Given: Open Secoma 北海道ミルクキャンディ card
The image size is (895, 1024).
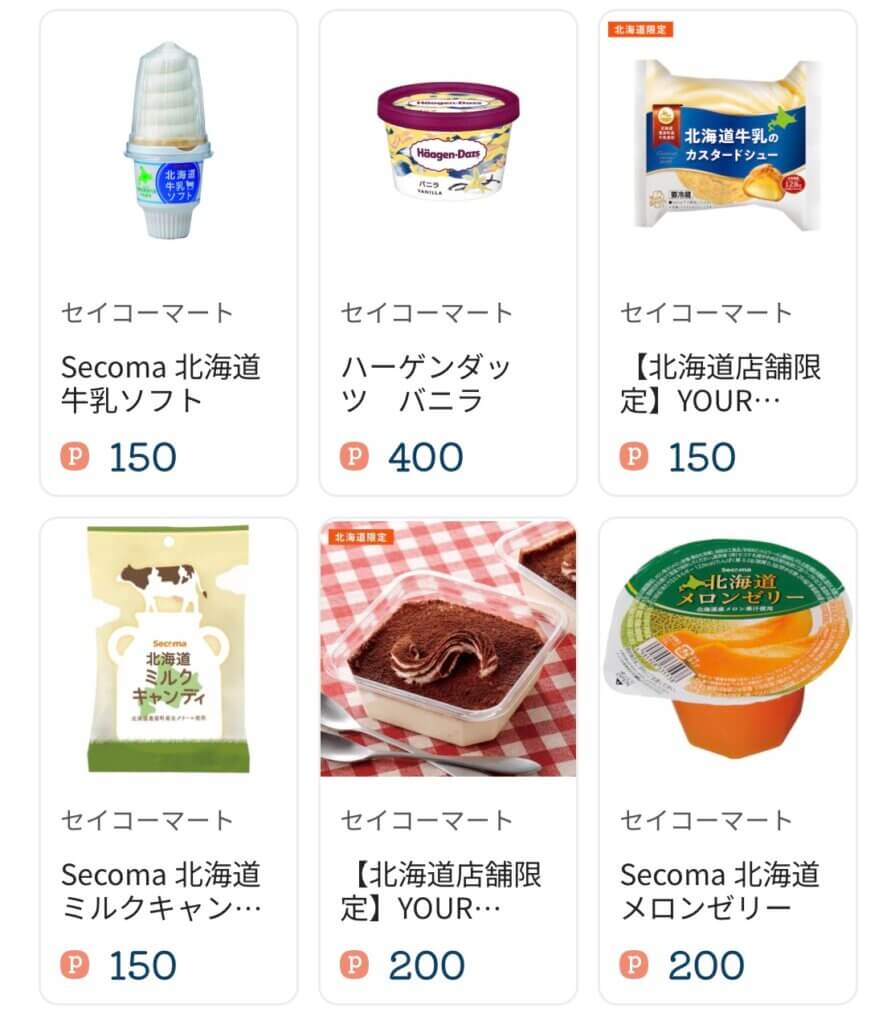Looking at the screenshot, I should 168,760.
